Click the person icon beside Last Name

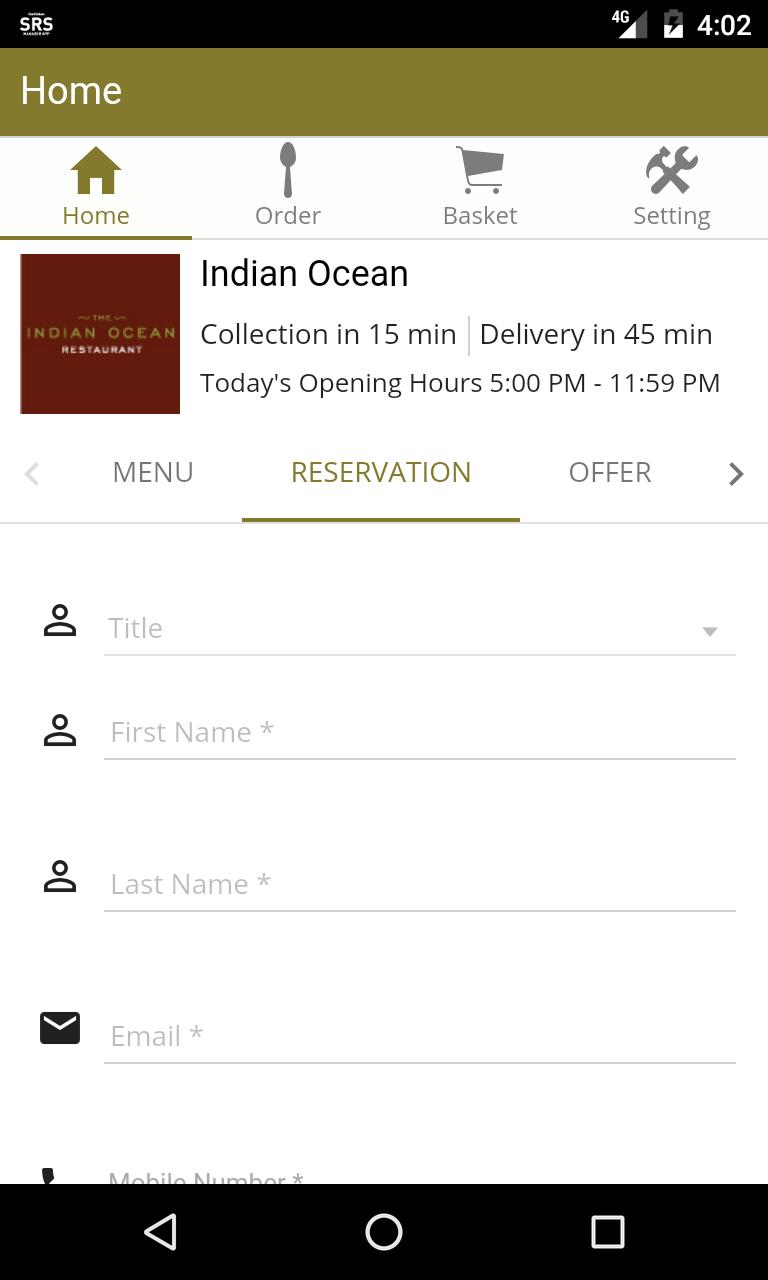(59, 878)
